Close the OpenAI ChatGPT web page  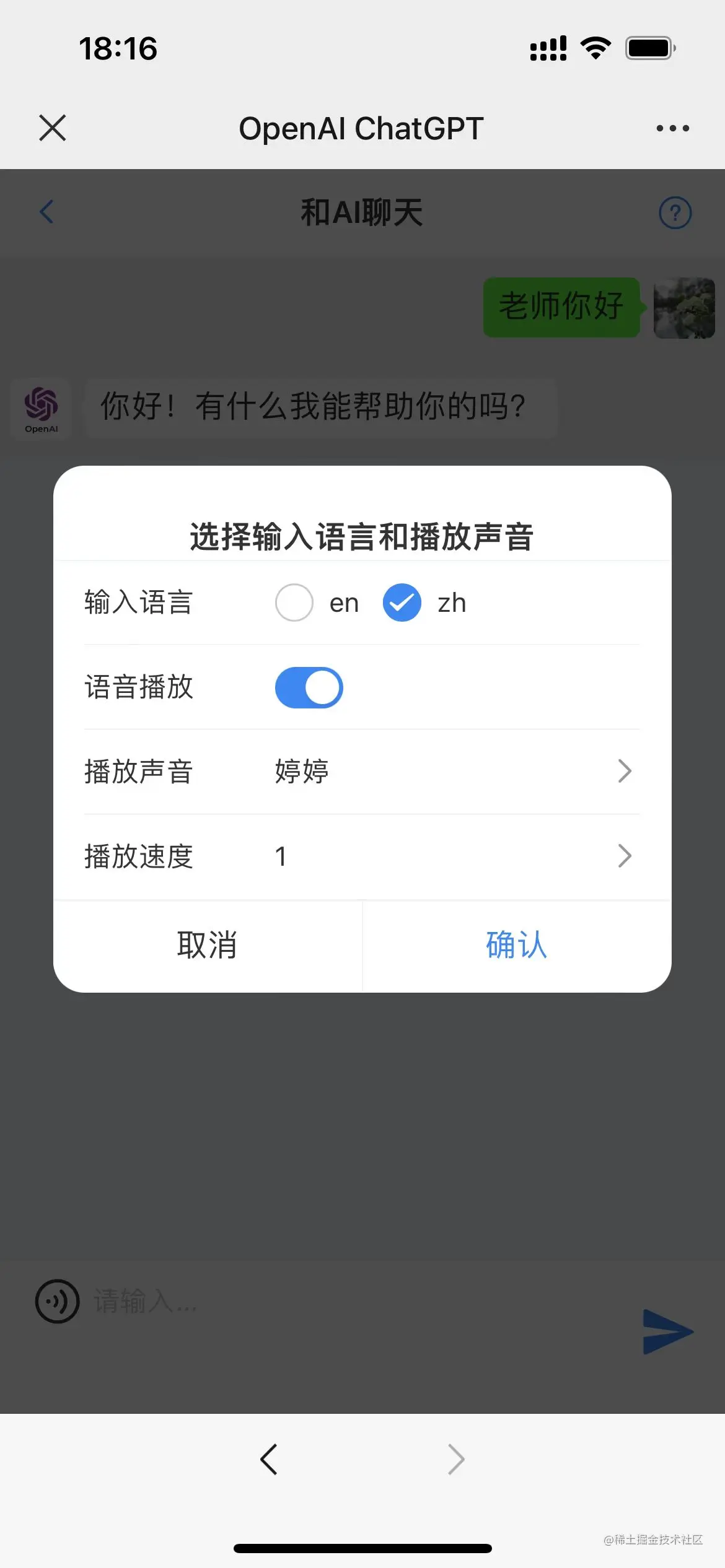[53, 128]
